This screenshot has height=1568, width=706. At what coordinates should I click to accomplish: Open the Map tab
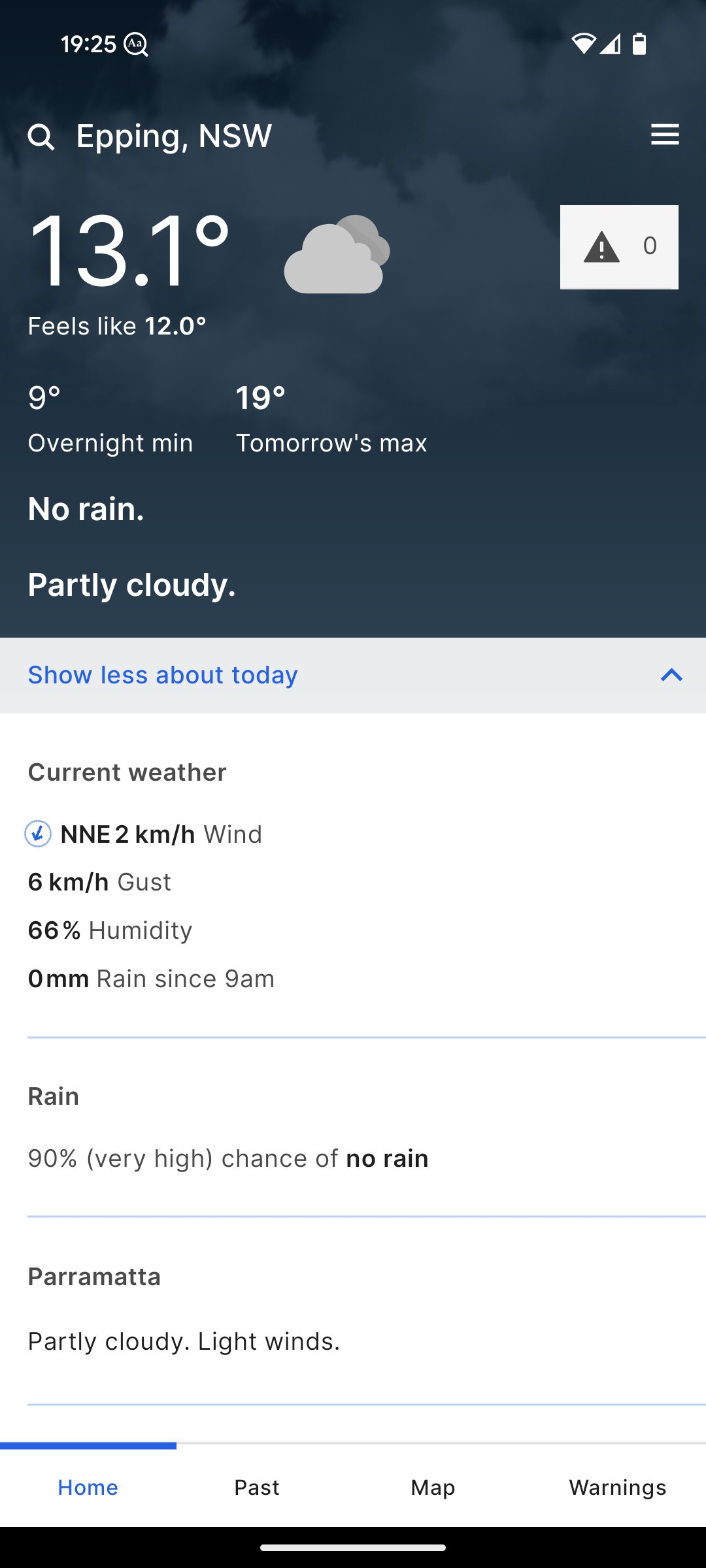point(433,1487)
